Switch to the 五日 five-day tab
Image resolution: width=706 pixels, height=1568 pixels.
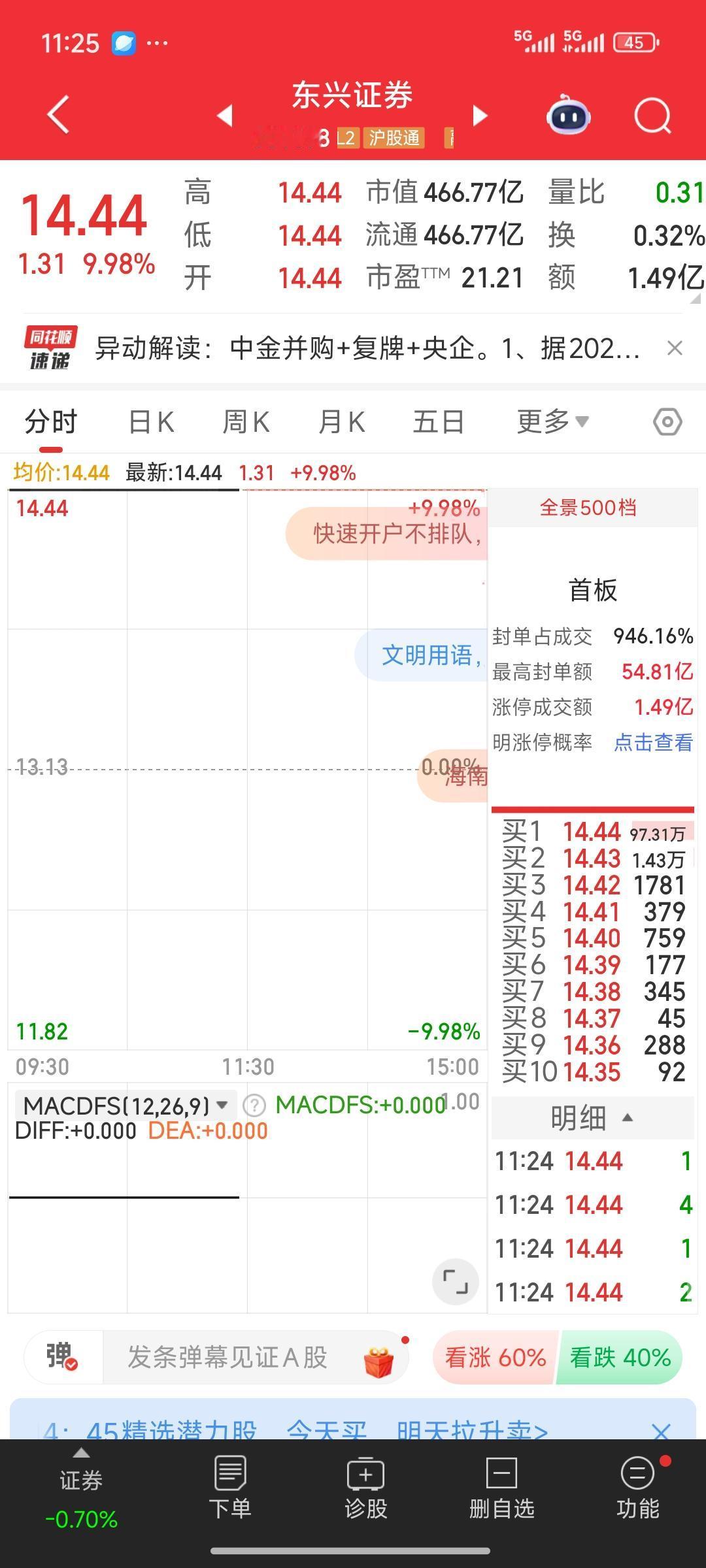[x=439, y=421]
